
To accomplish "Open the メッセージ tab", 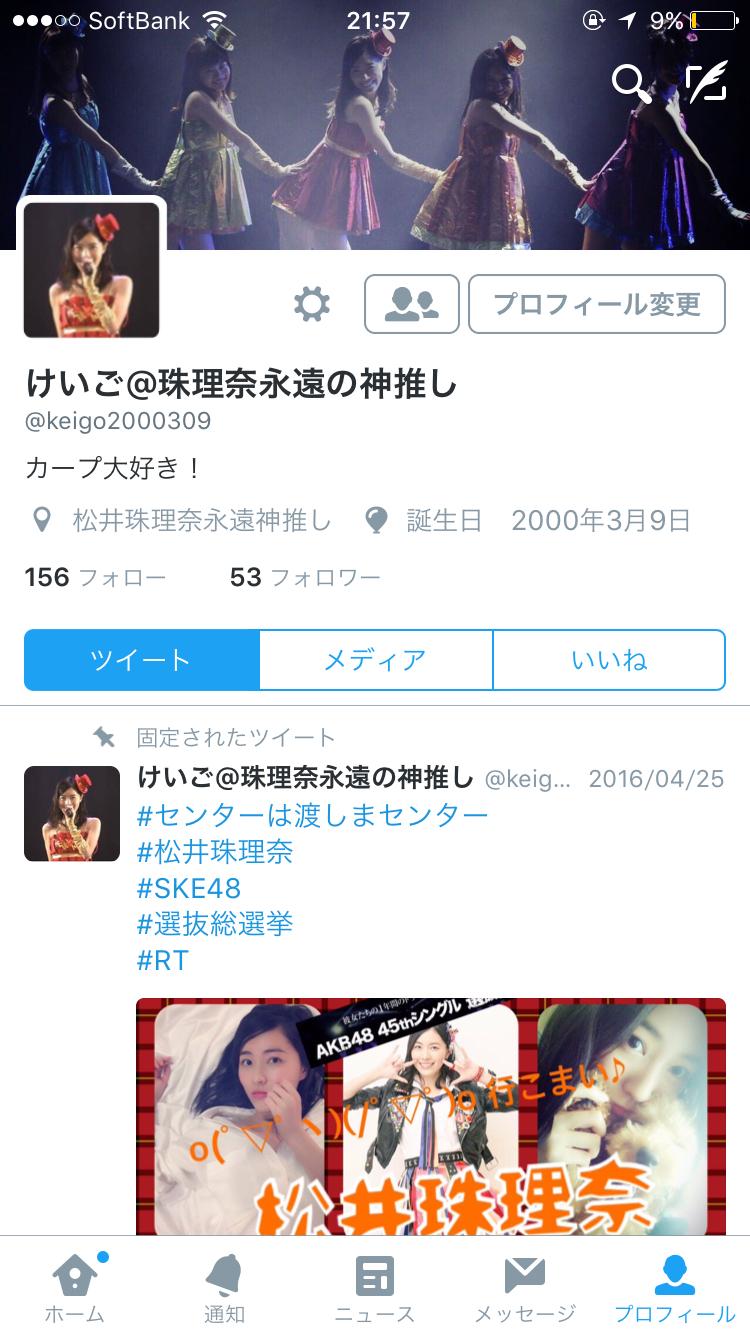I will (525, 1288).
